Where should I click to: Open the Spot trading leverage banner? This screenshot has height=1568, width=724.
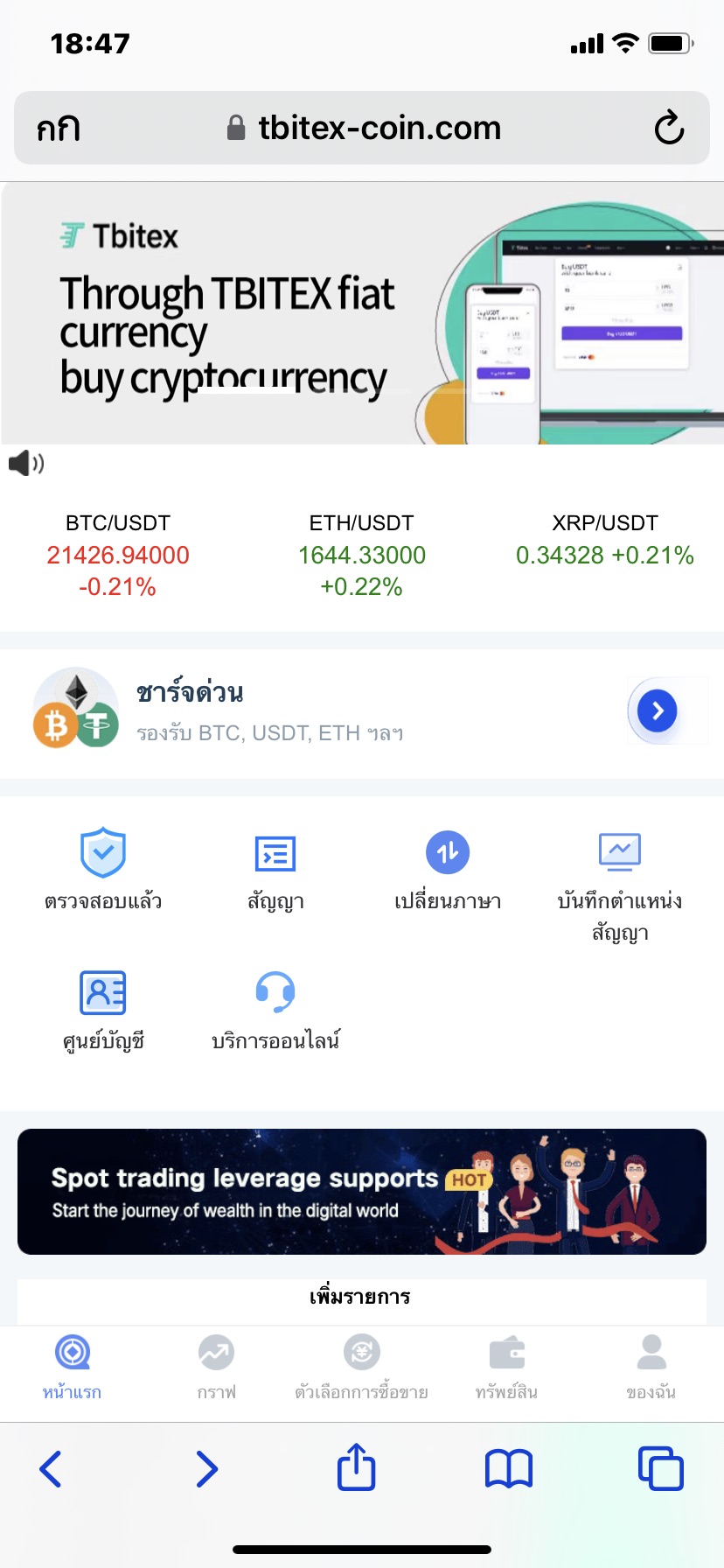tap(362, 1192)
